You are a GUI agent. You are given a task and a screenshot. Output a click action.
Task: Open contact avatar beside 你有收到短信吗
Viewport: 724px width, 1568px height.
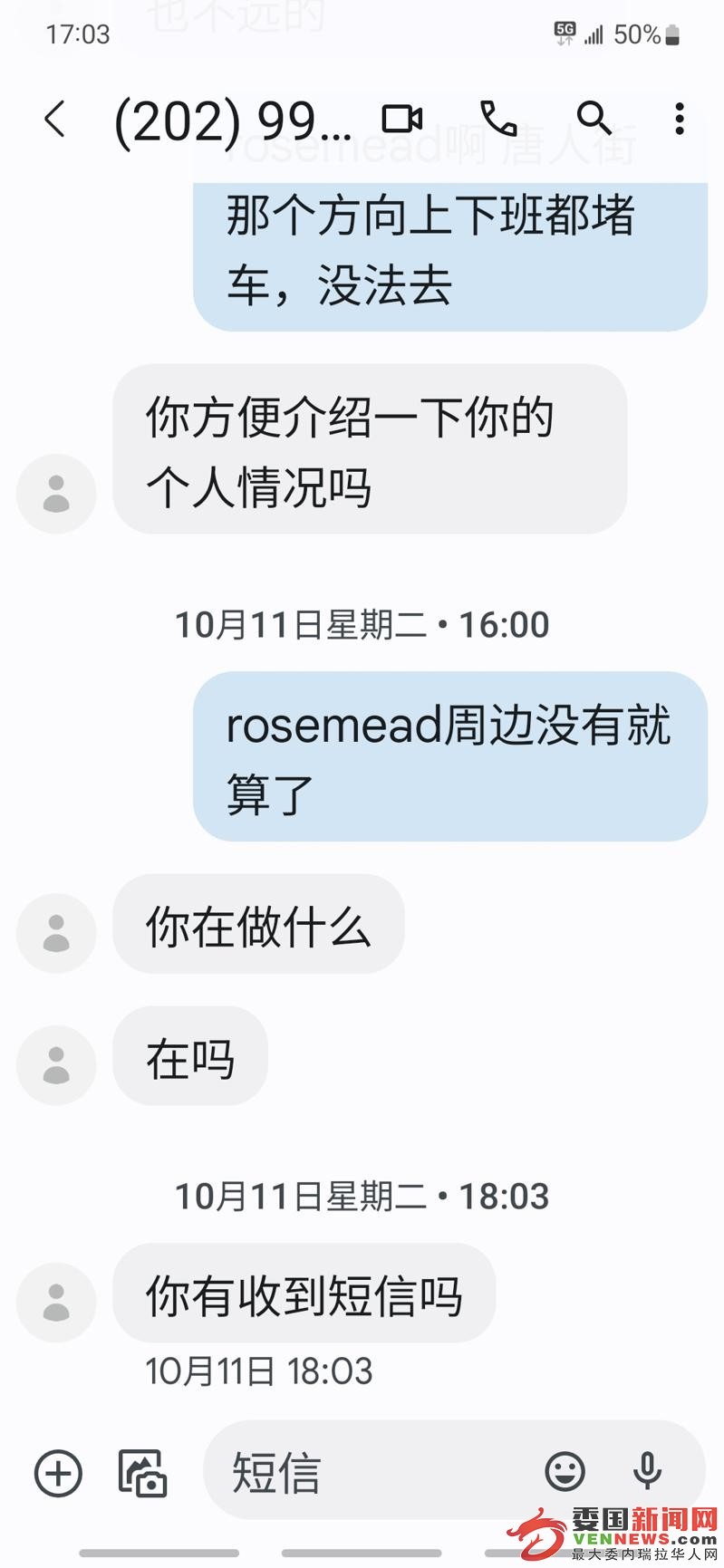pos(56,1302)
